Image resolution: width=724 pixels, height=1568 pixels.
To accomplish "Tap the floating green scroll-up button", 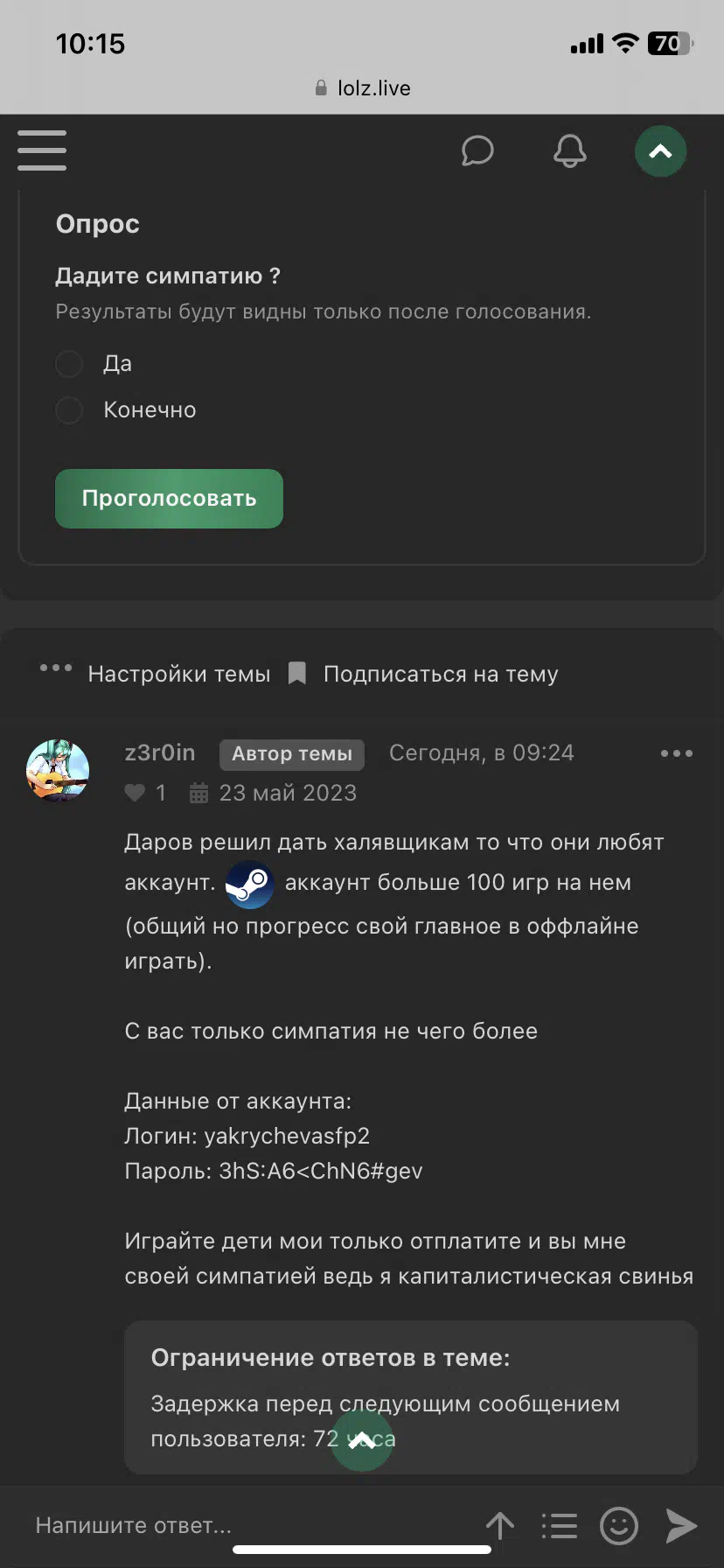I will 363,1441.
